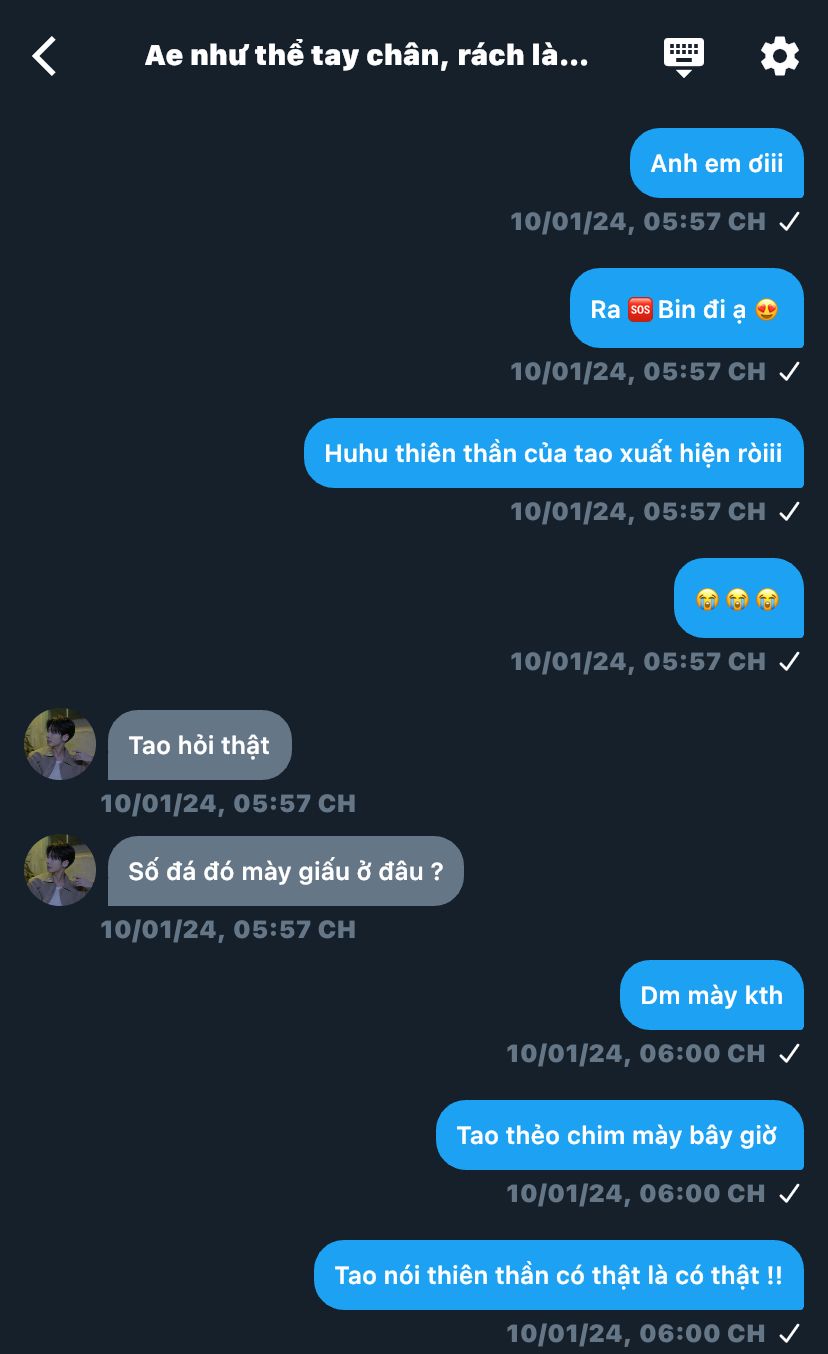Open the keyboard toggle icon in header
828x1354 pixels.
[684, 57]
